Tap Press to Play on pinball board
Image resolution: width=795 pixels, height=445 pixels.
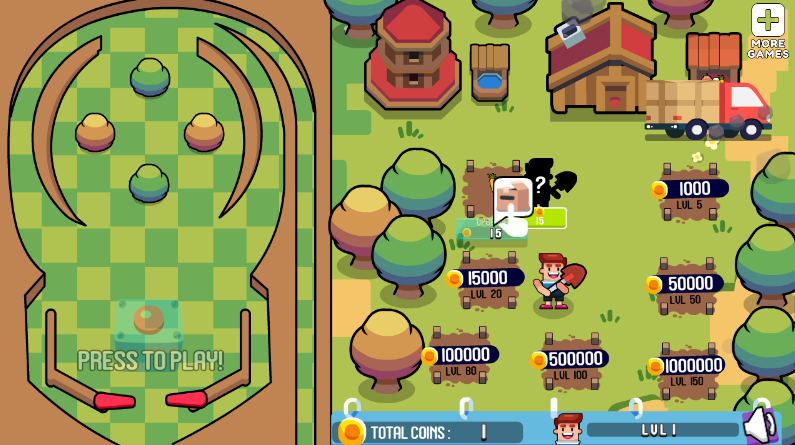[150, 360]
